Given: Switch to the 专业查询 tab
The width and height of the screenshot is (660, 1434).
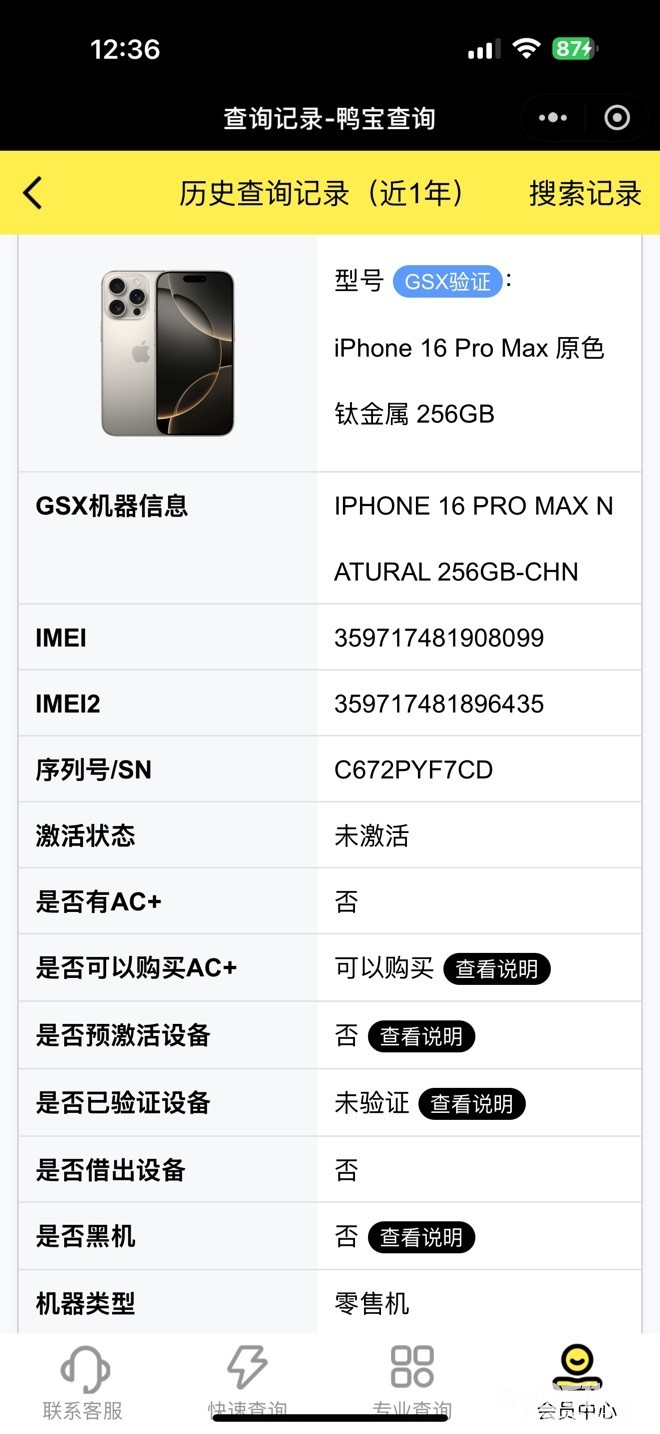Looking at the screenshot, I should tap(412, 1382).
